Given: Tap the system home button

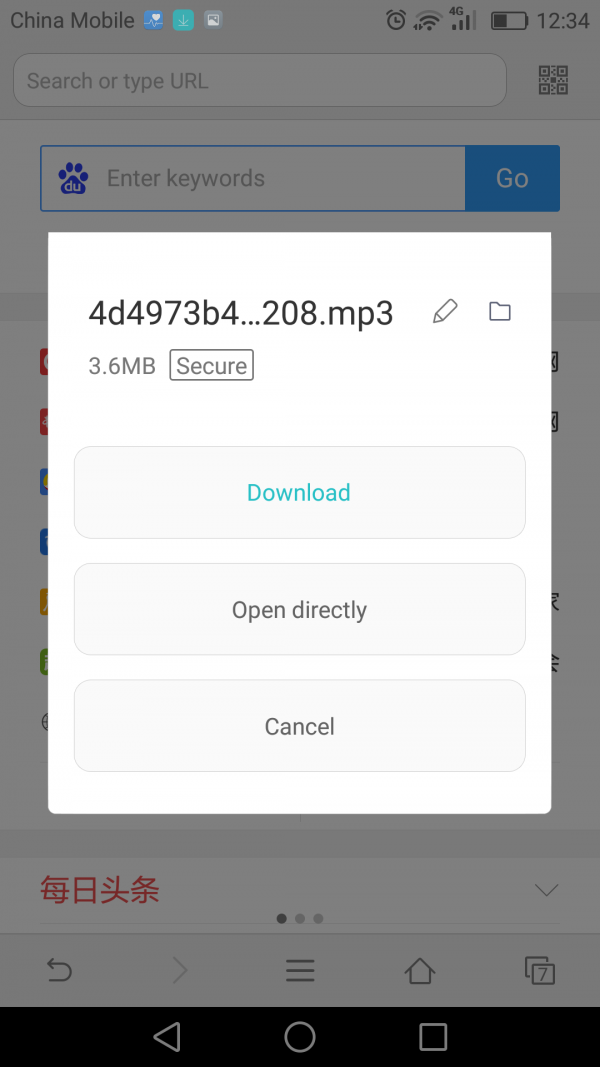Looking at the screenshot, I should [x=300, y=1037].
